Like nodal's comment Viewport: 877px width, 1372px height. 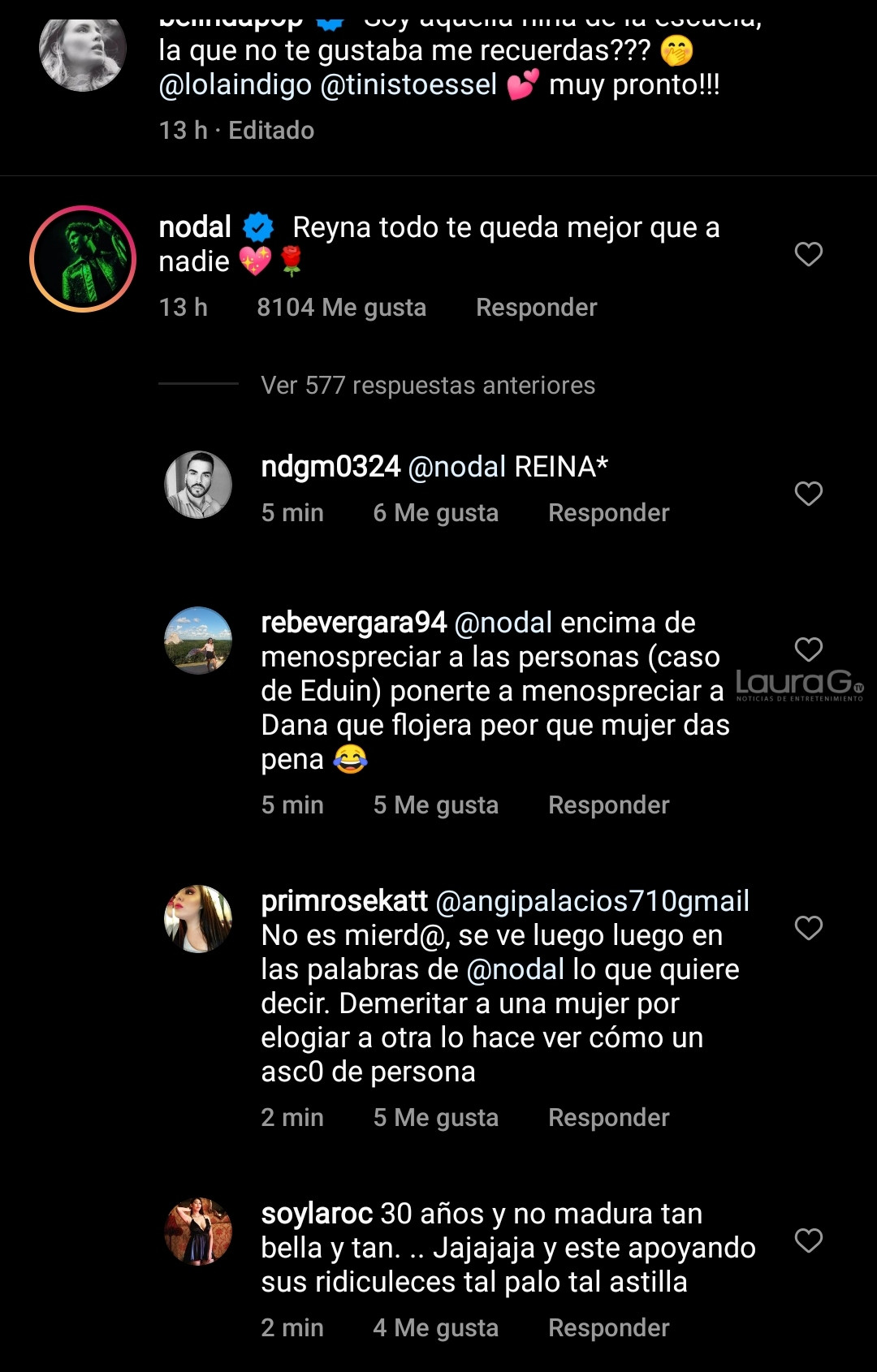(808, 254)
